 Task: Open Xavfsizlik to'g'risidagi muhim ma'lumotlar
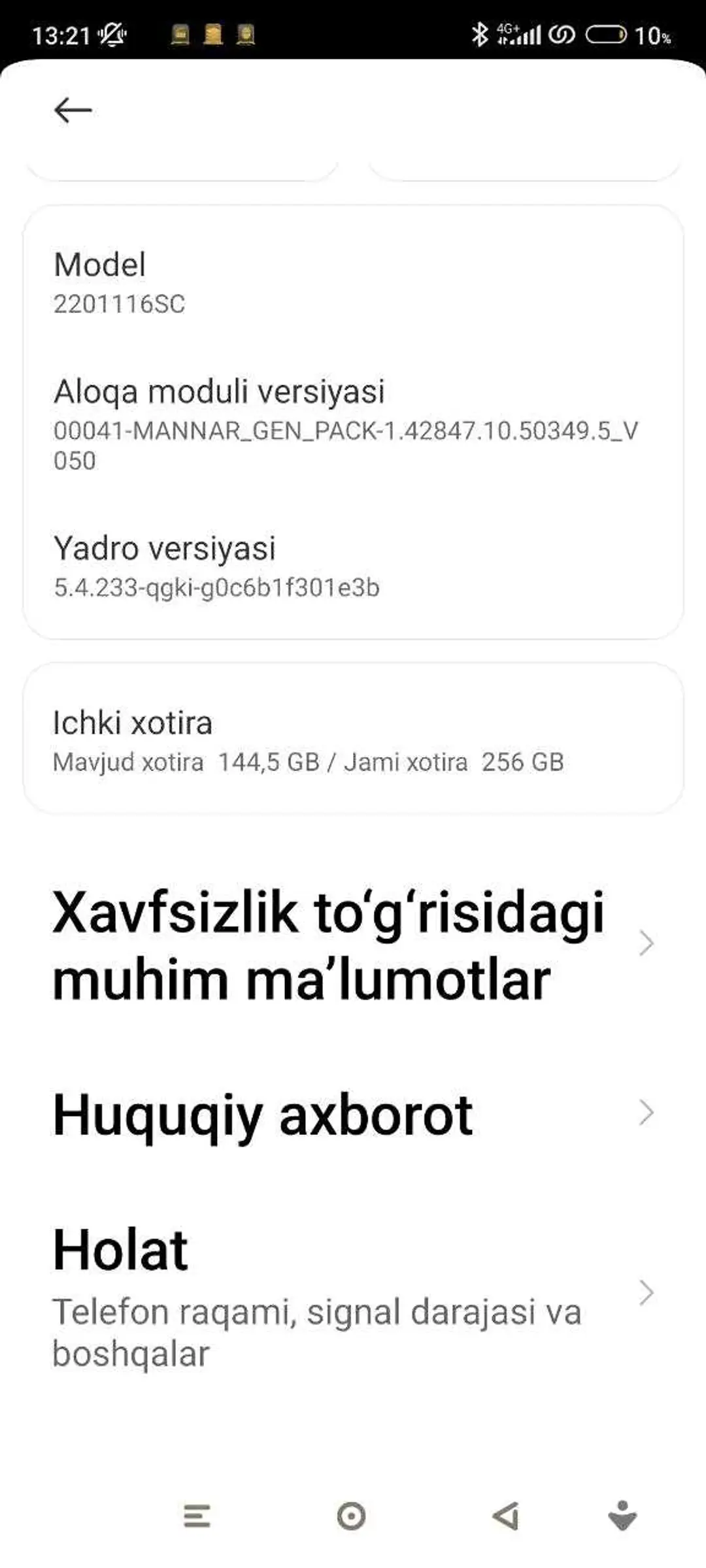[x=353, y=945]
